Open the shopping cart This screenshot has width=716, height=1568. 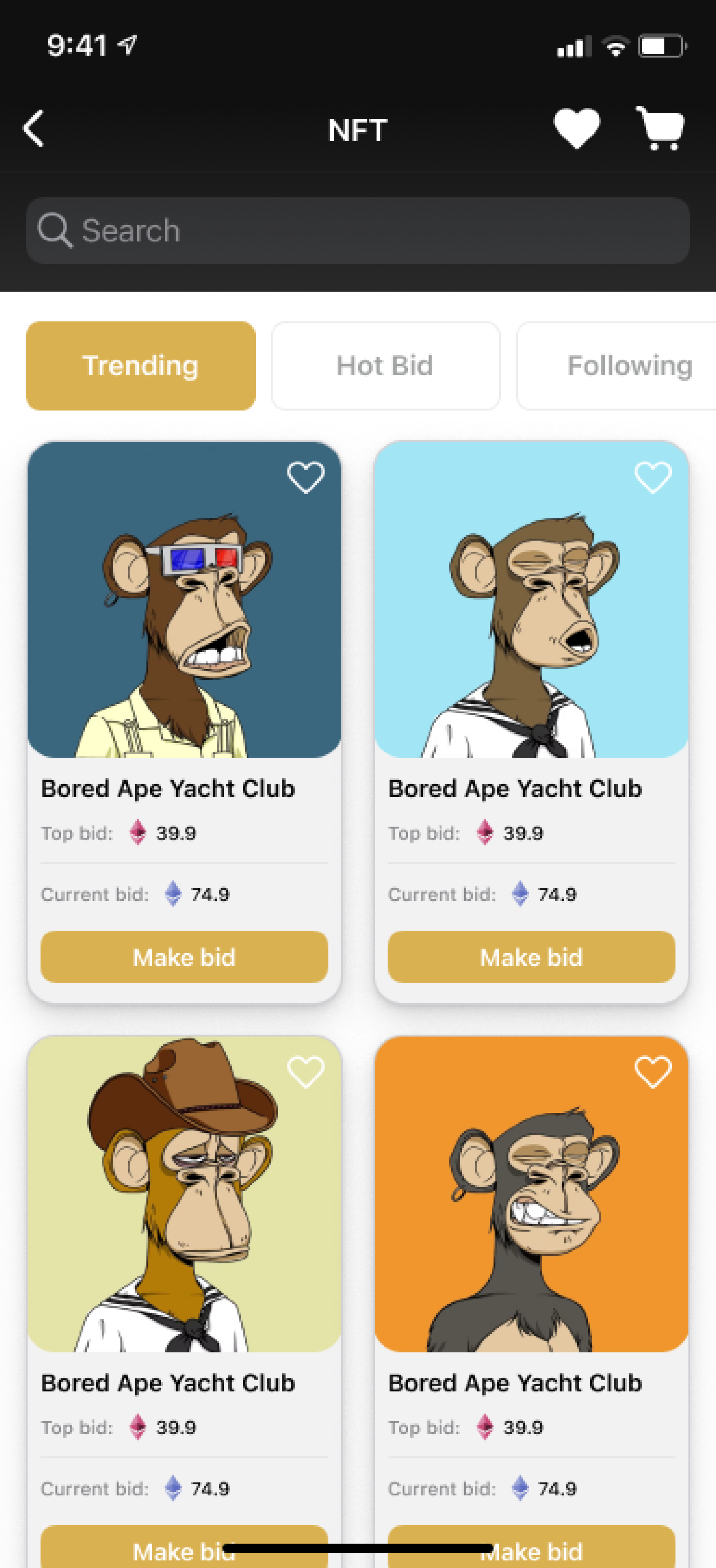660,128
